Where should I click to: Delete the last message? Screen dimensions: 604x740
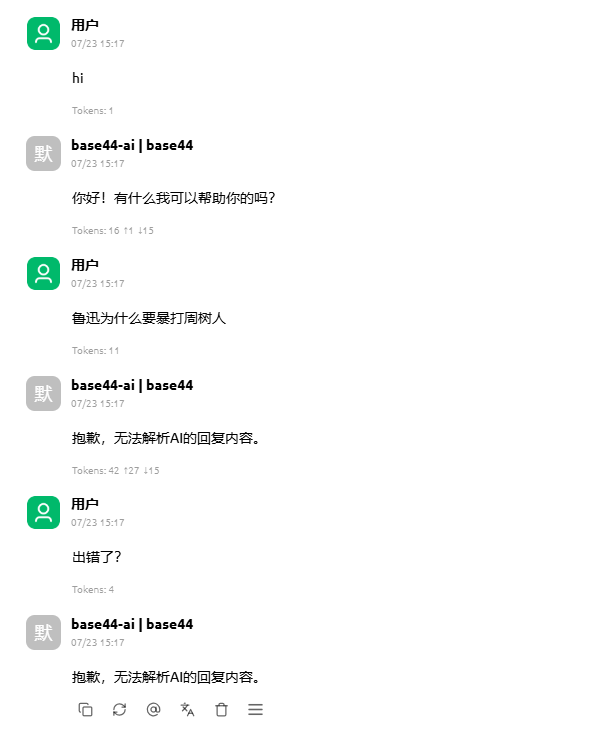tap(221, 709)
